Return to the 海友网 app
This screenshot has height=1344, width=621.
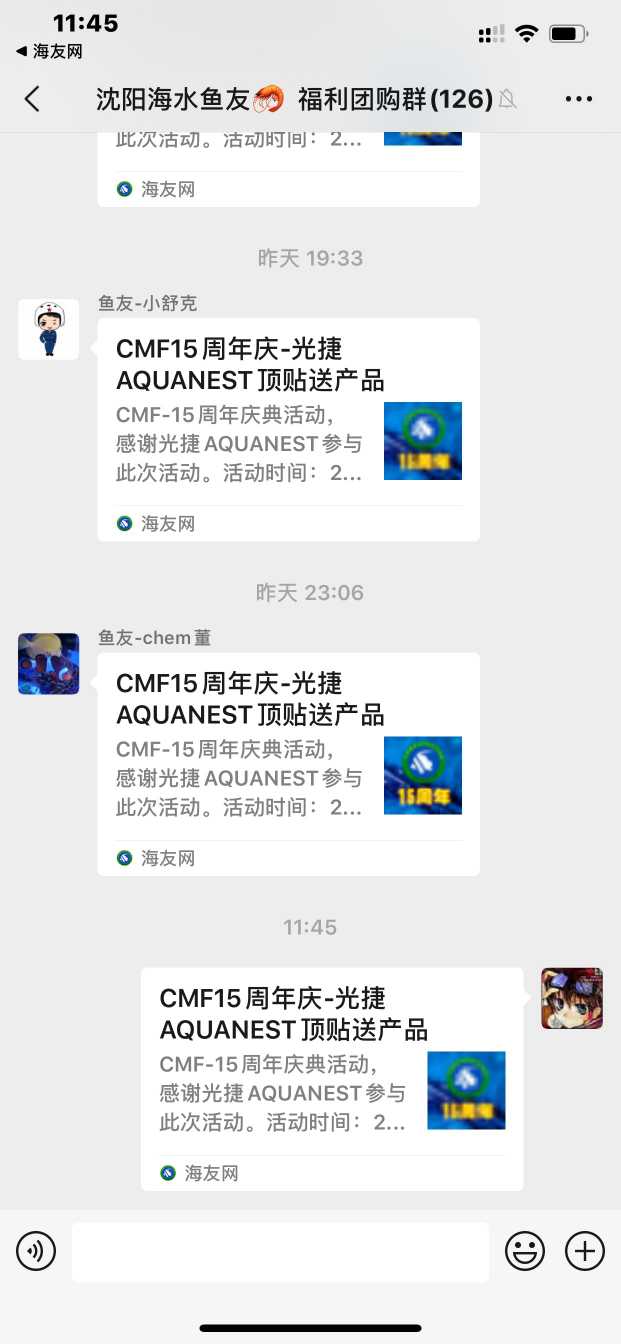coord(50,51)
